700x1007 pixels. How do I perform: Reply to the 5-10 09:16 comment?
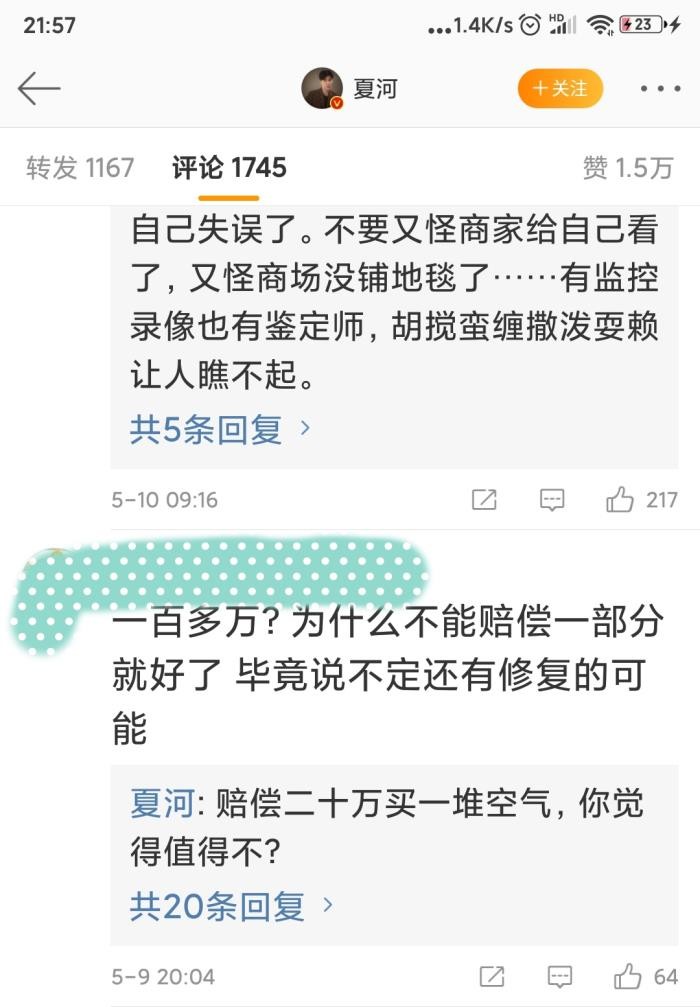[x=552, y=500]
